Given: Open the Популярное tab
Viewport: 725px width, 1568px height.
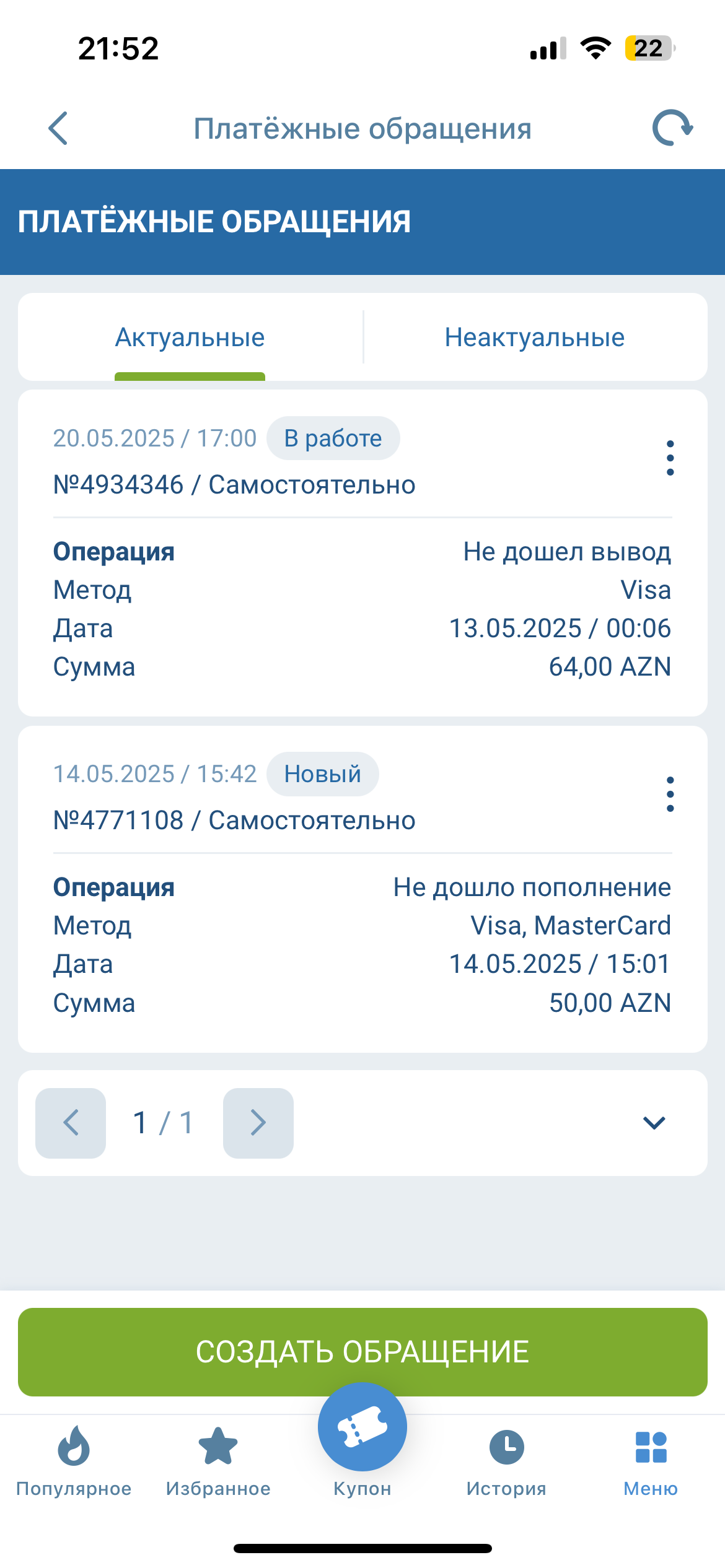Looking at the screenshot, I should pos(74,1460).
